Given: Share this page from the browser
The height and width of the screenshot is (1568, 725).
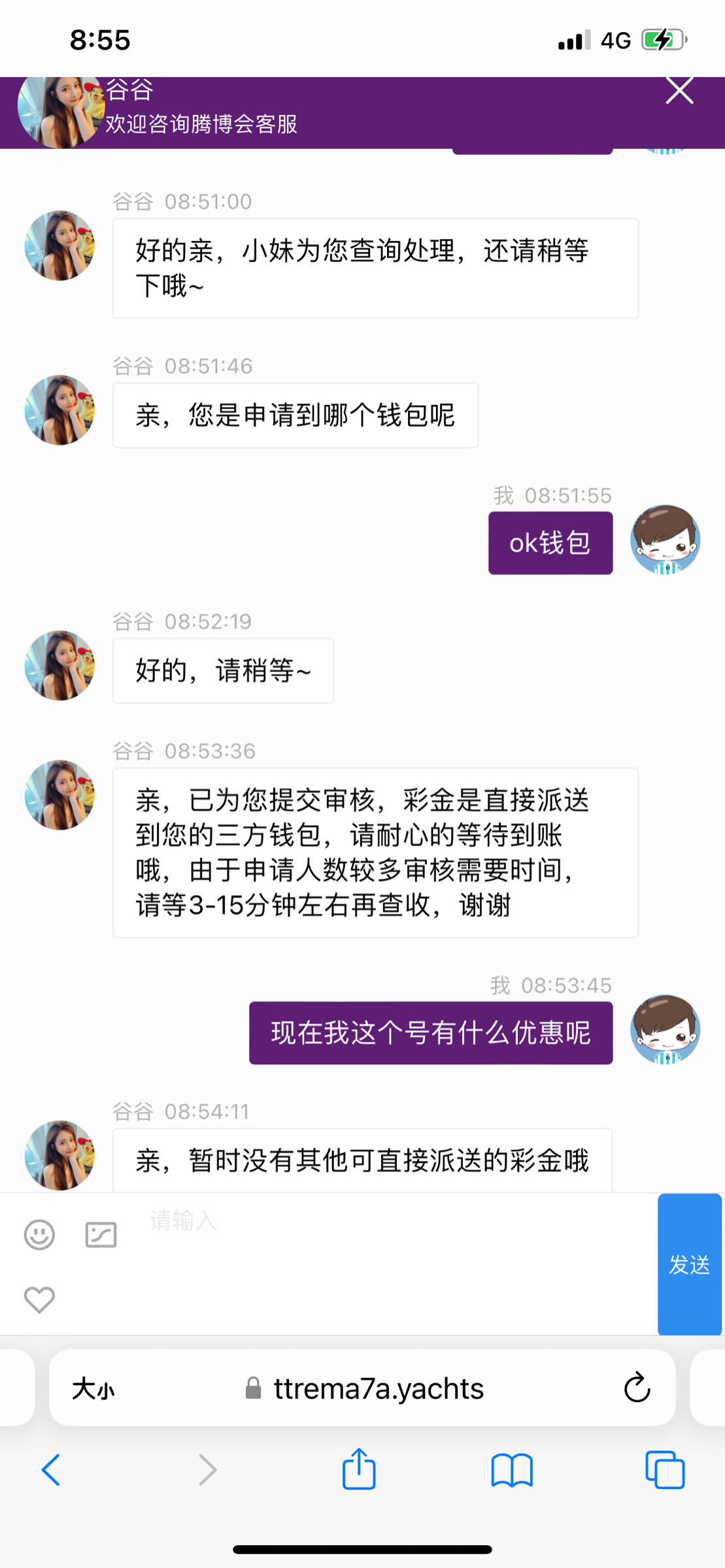Looking at the screenshot, I should 359,1469.
